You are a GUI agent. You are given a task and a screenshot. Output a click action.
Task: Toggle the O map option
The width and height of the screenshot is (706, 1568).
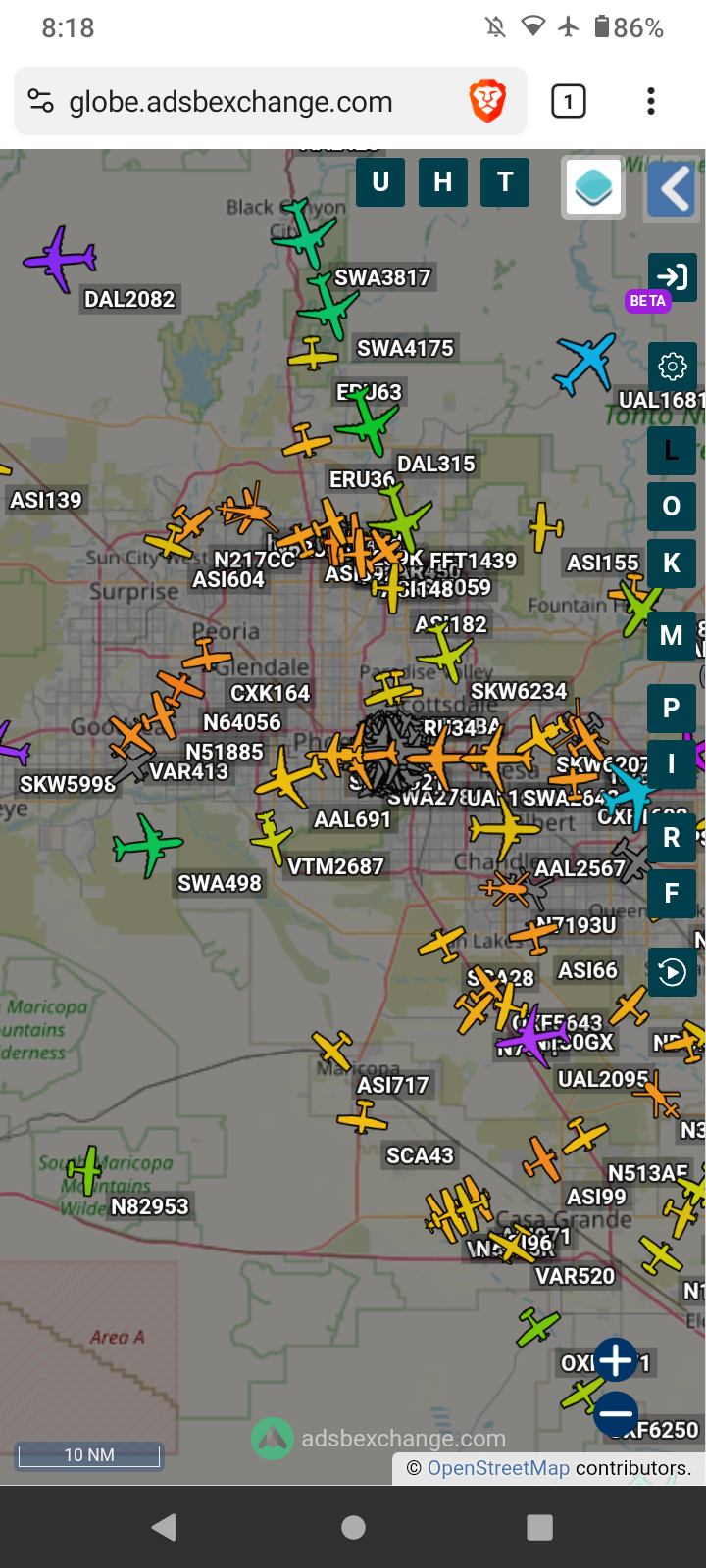[x=673, y=506]
